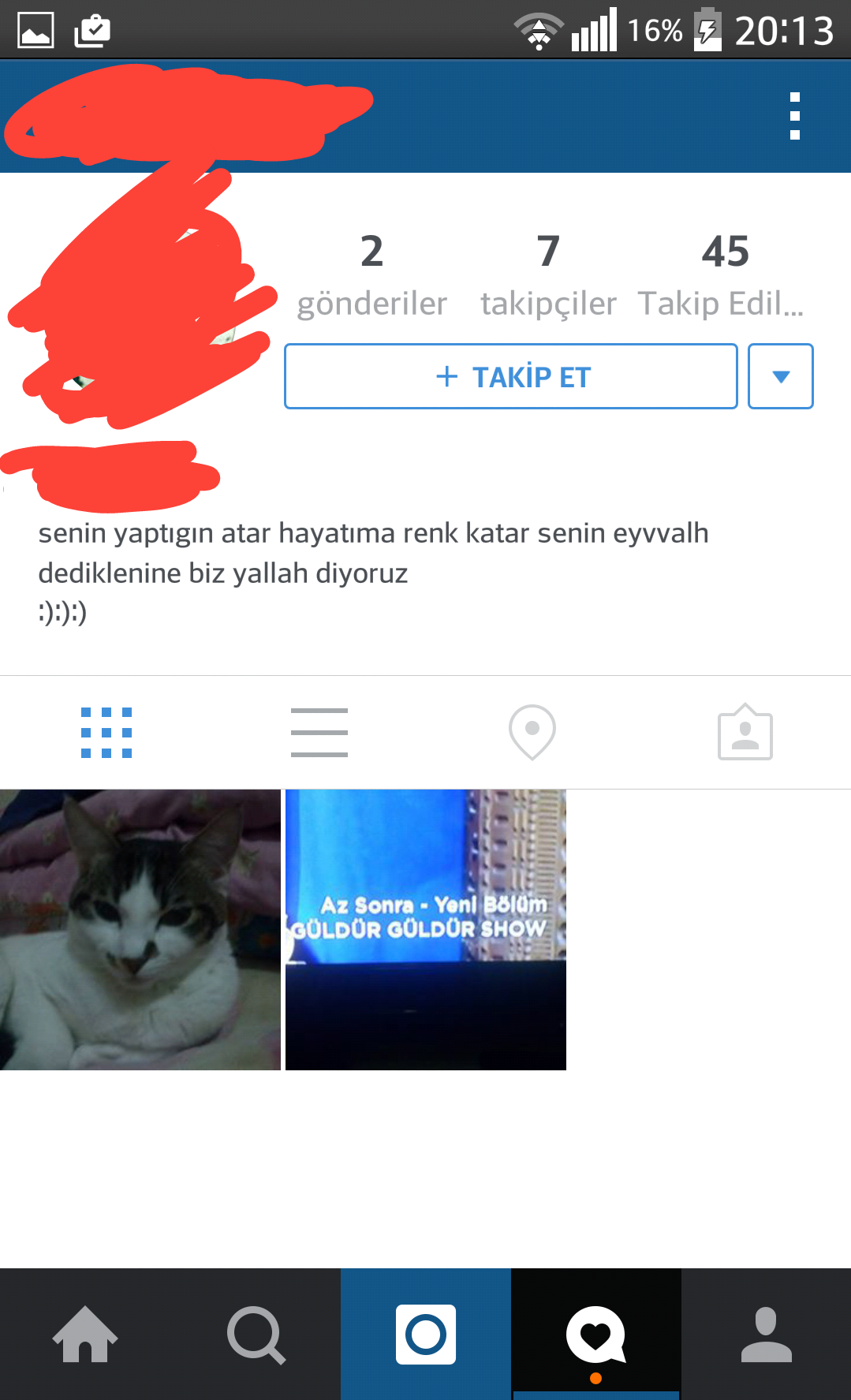The image size is (851, 1400).
Task: Open the activity heart tab
Action: point(595,1335)
